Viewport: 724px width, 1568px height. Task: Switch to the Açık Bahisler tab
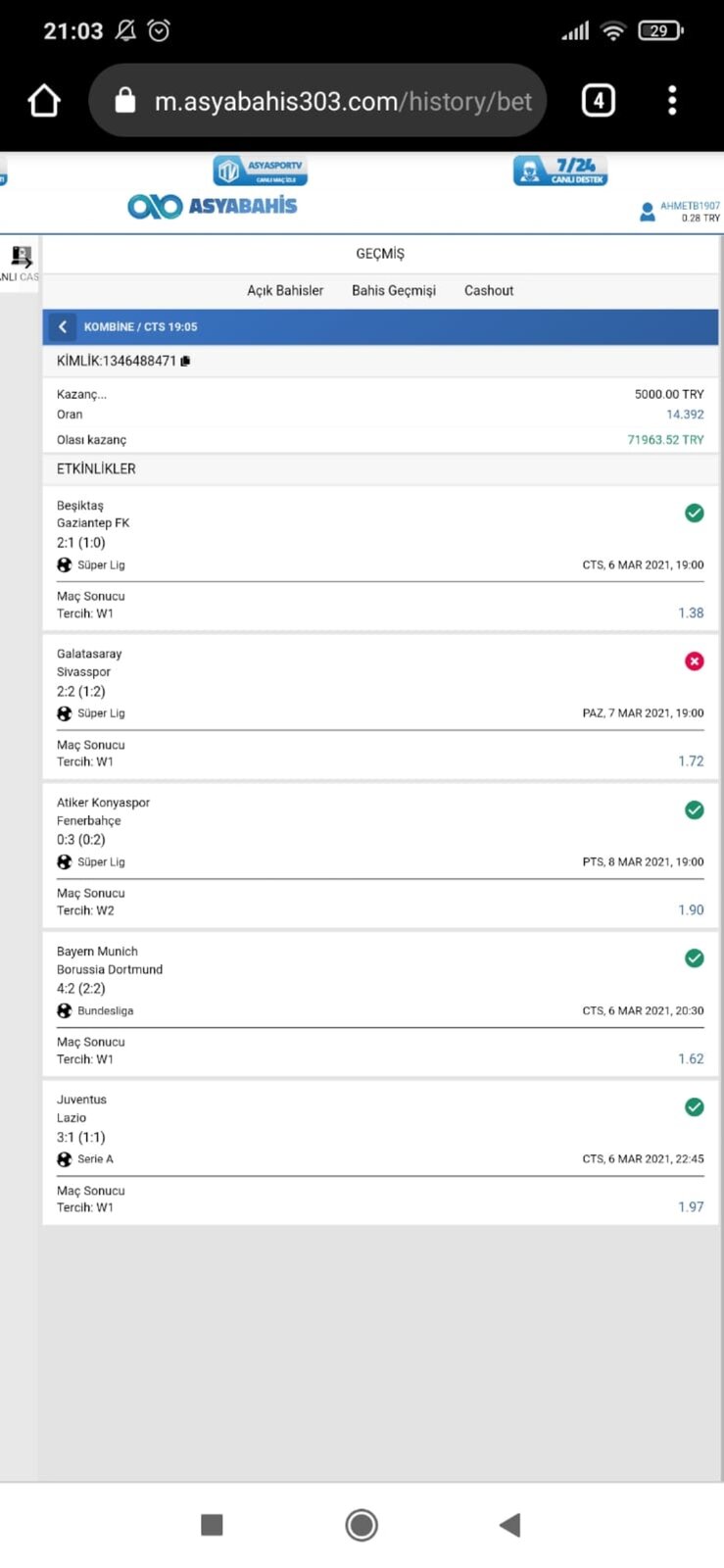click(x=285, y=290)
